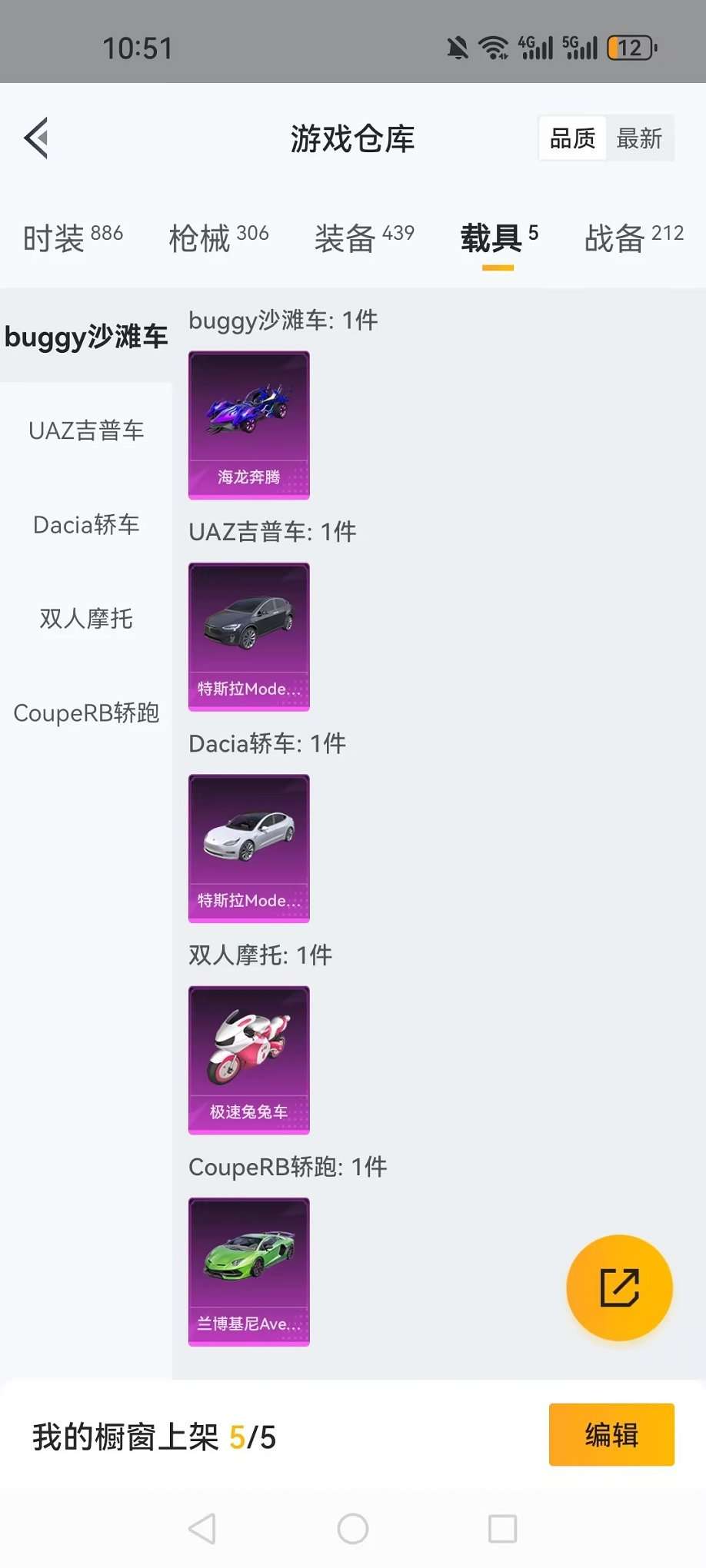Image resolution: width=706 pixels, height=1568 pixels.
Task: Tap the orange share floating button
Action: 619,1287
